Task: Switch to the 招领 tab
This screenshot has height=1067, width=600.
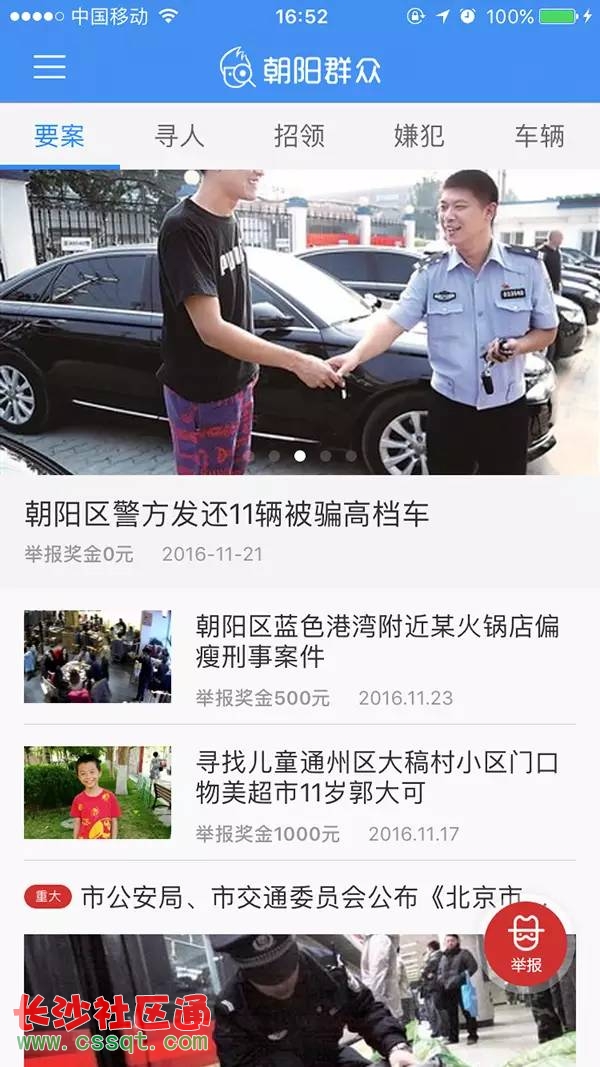Action: tap(299, 136)
